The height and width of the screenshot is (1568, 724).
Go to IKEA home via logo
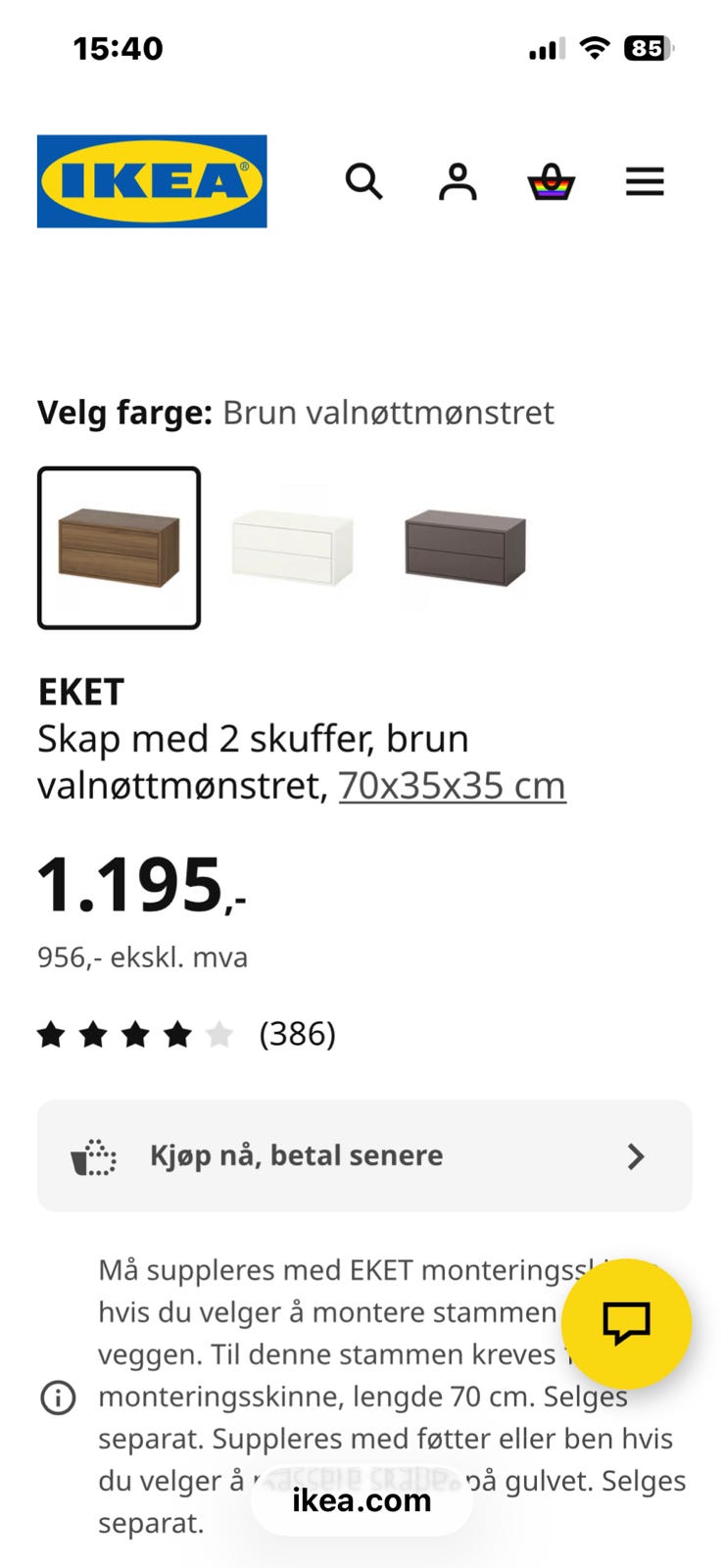(x=152, y=181)
